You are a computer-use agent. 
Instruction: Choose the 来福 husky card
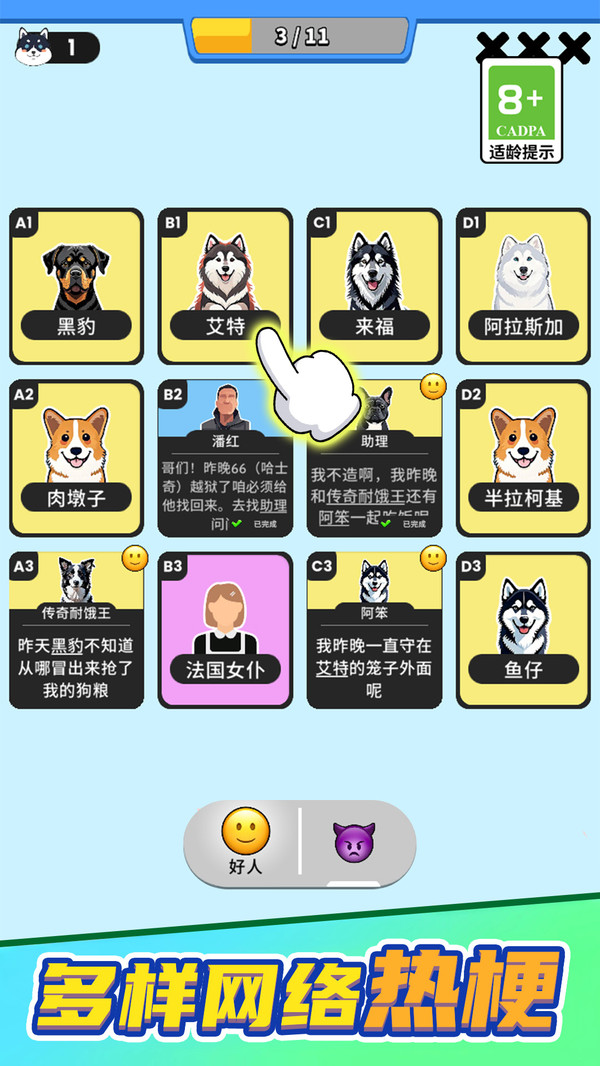click(374, 286)
